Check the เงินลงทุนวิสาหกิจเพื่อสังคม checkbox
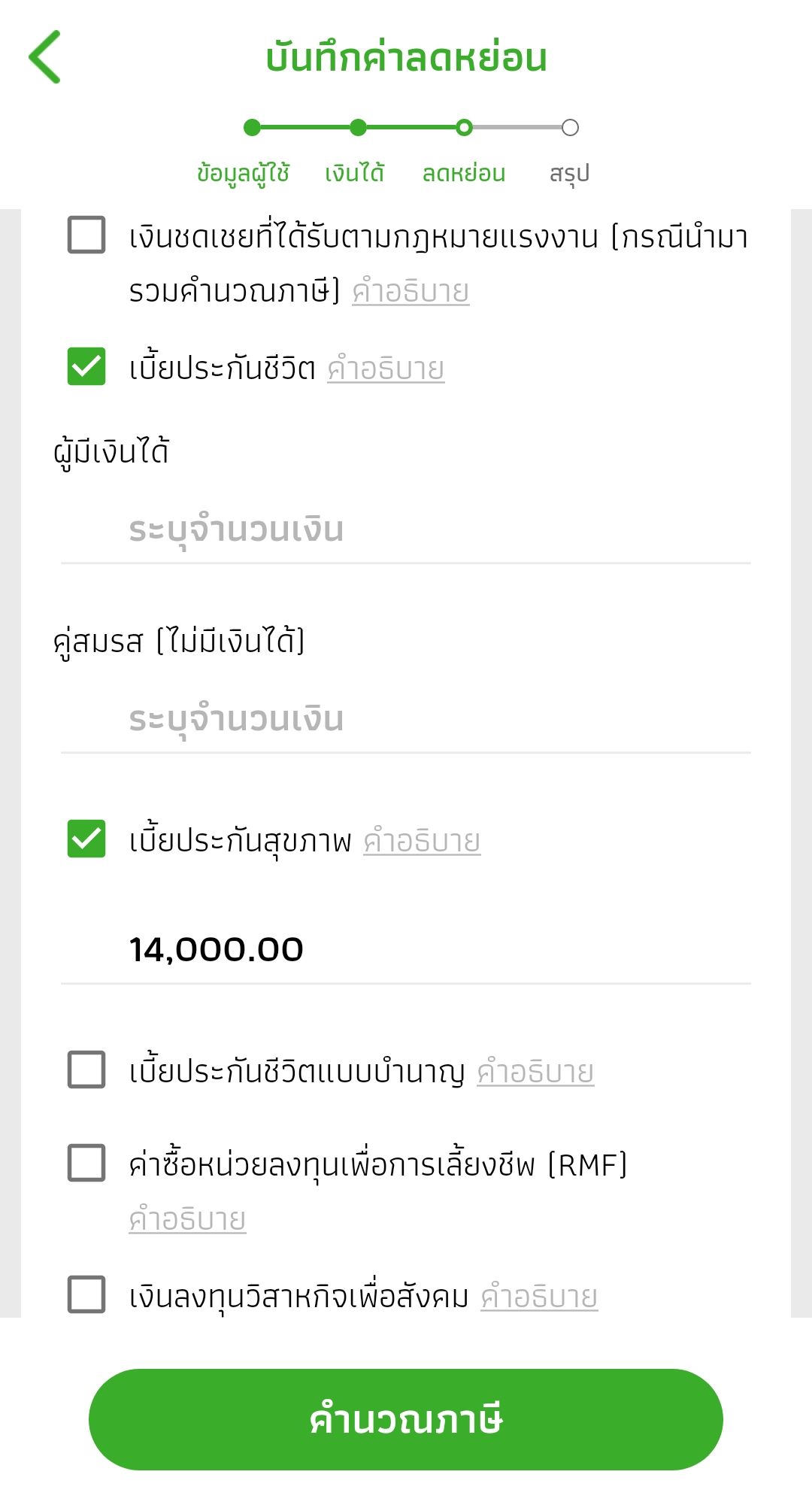Viewport: 812px width, 1508px height. (86, 1294)
